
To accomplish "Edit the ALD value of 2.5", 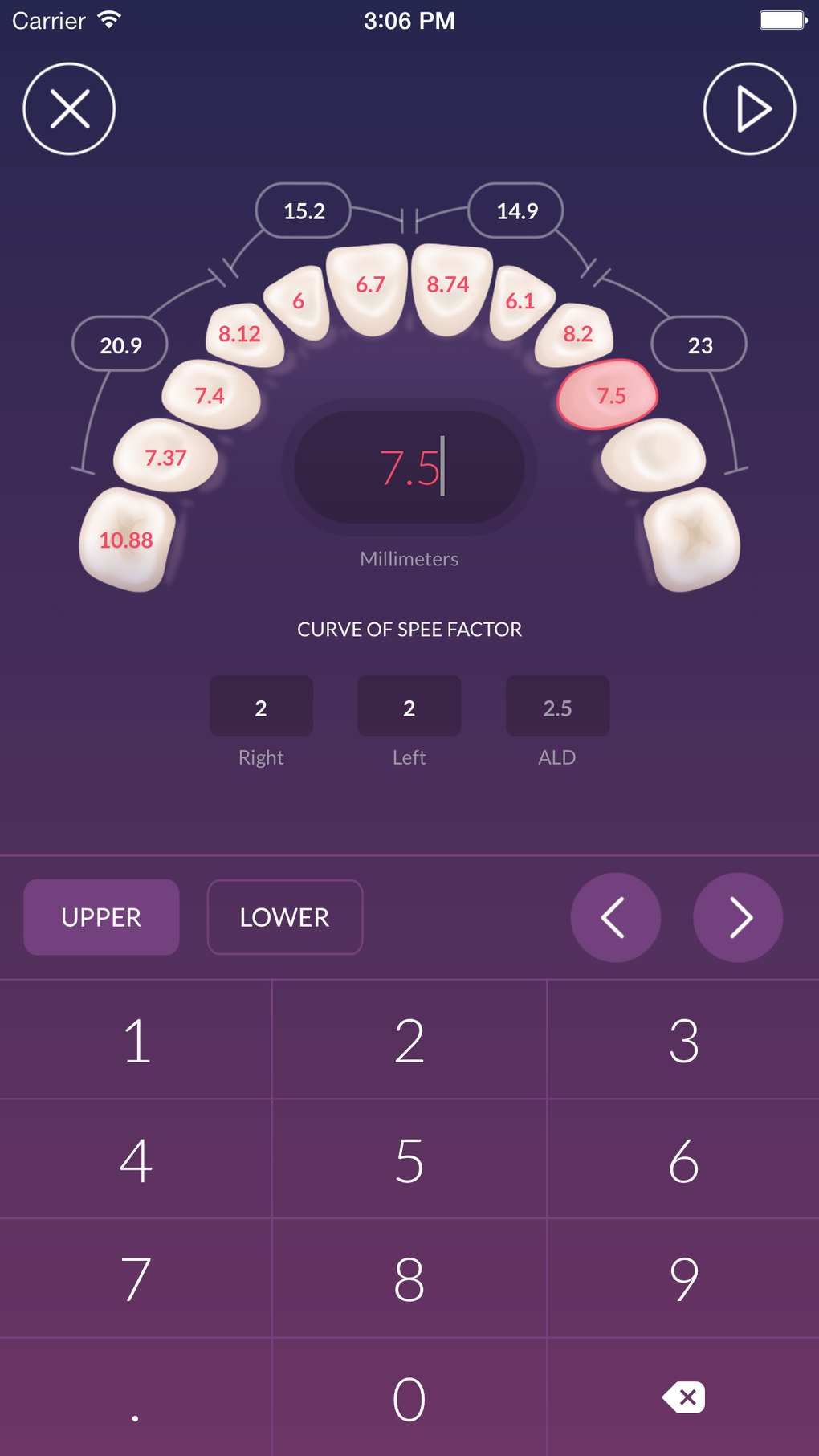I will point(557,707).
